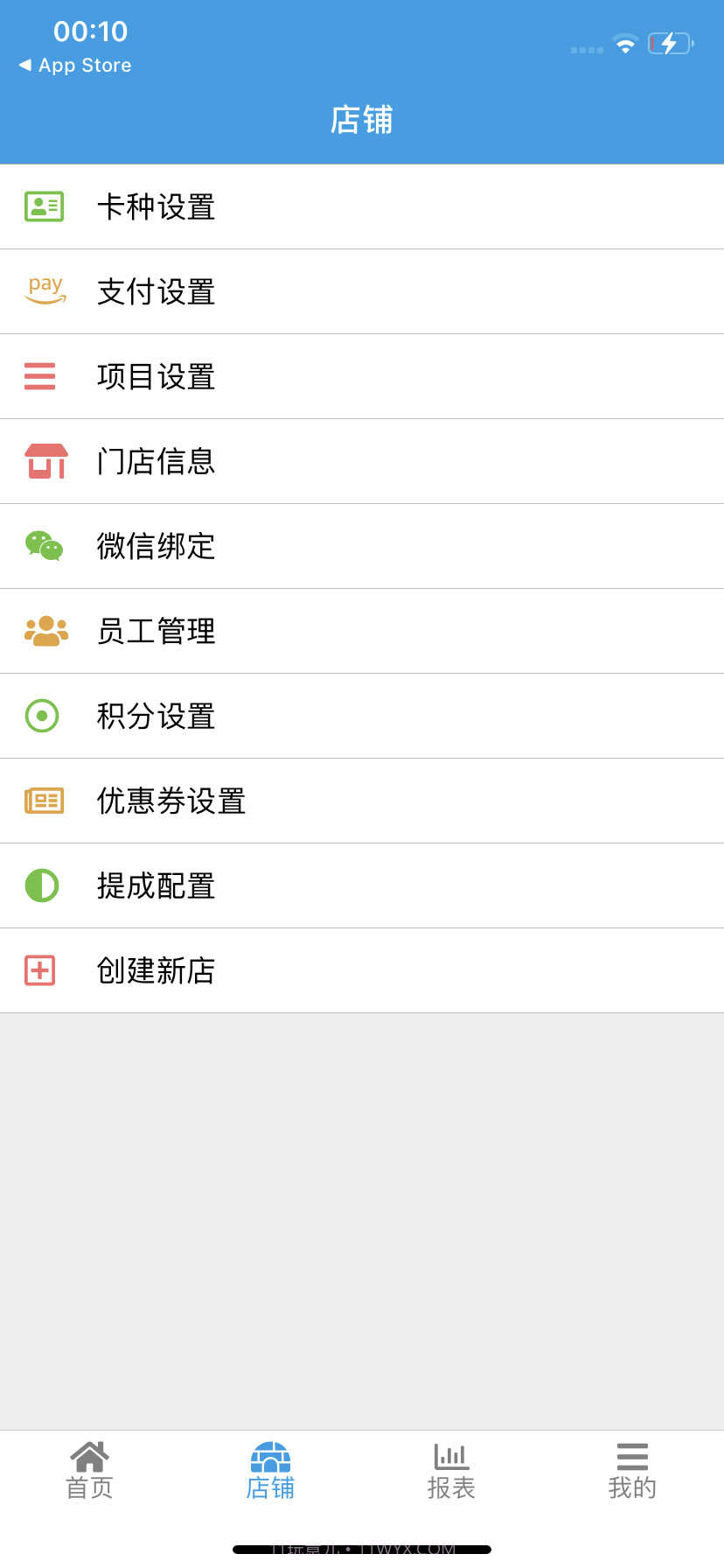Select the staff group icon for 员工管理
The width and height of the screenshot is (724, 1568).
click(x=45, y=630)
